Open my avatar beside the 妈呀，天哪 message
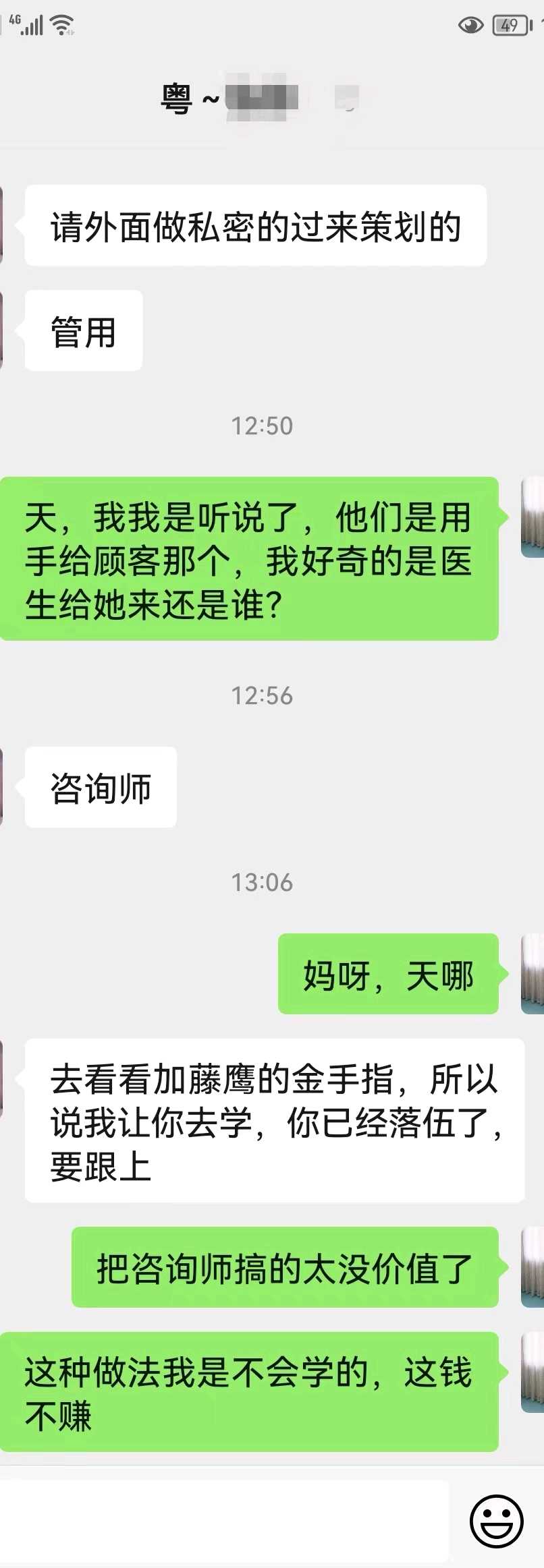 point(533,973)
